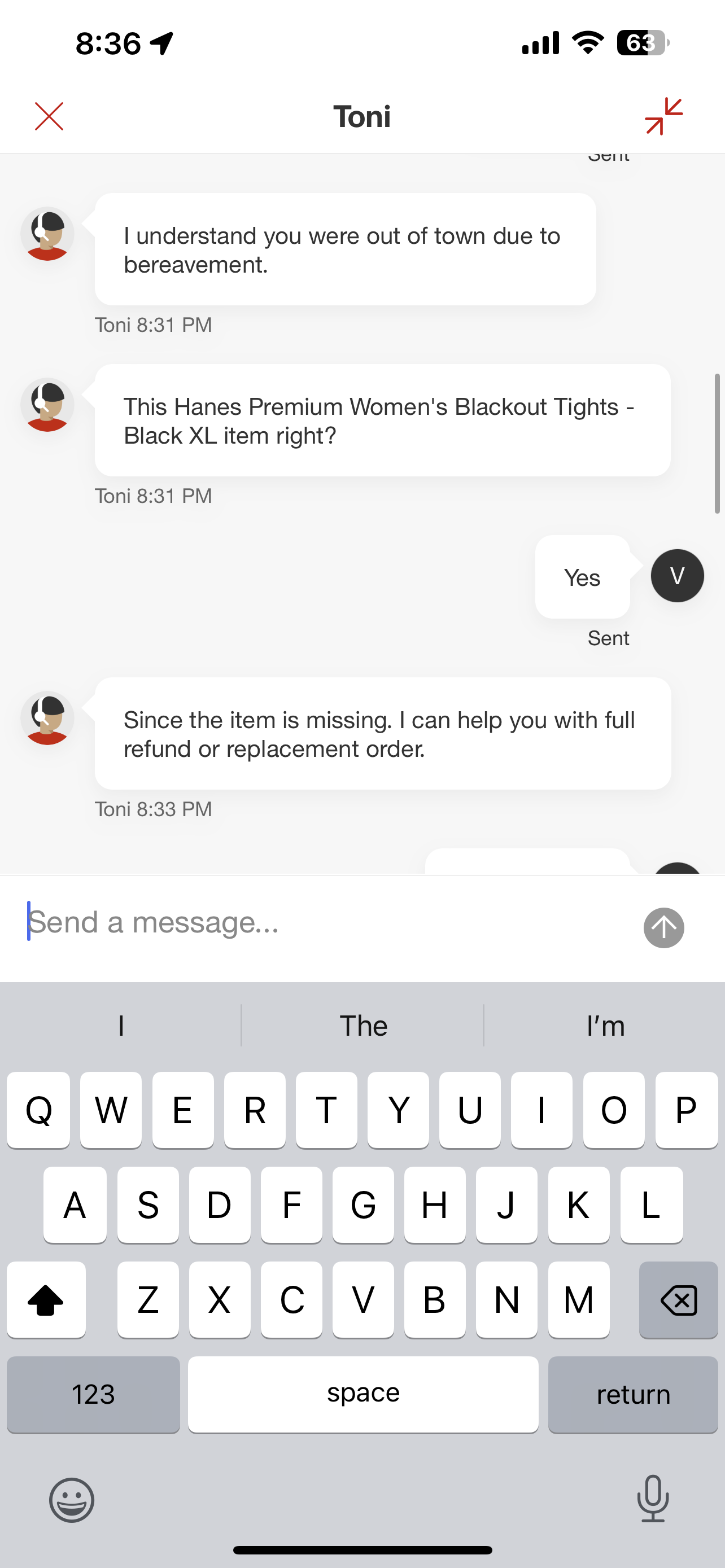The image size is (725, 1568).
Task: Insert the predictive suggestion 'The'
Action: coord(363,1026)
